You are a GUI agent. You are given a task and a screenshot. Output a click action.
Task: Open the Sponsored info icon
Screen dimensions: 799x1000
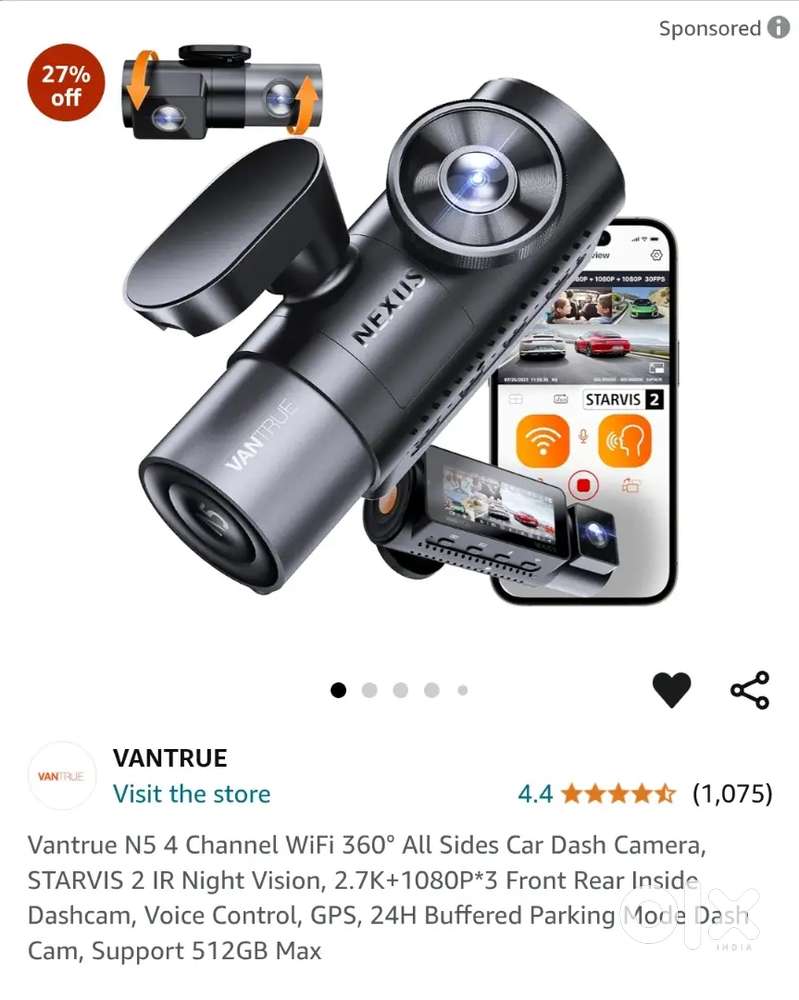point(778,28)
